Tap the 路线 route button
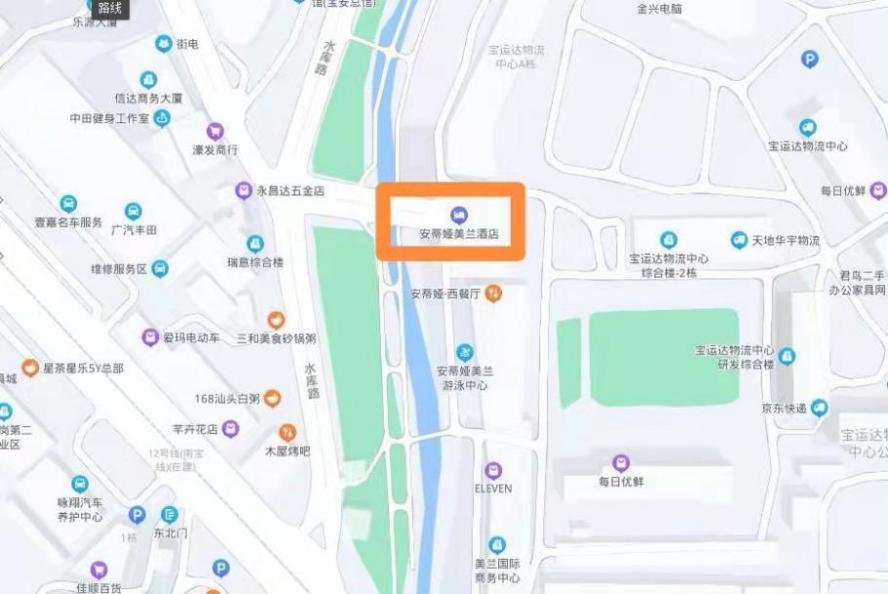Image resolution: width=888 pixels, height=594 pixels. (110, 8)
